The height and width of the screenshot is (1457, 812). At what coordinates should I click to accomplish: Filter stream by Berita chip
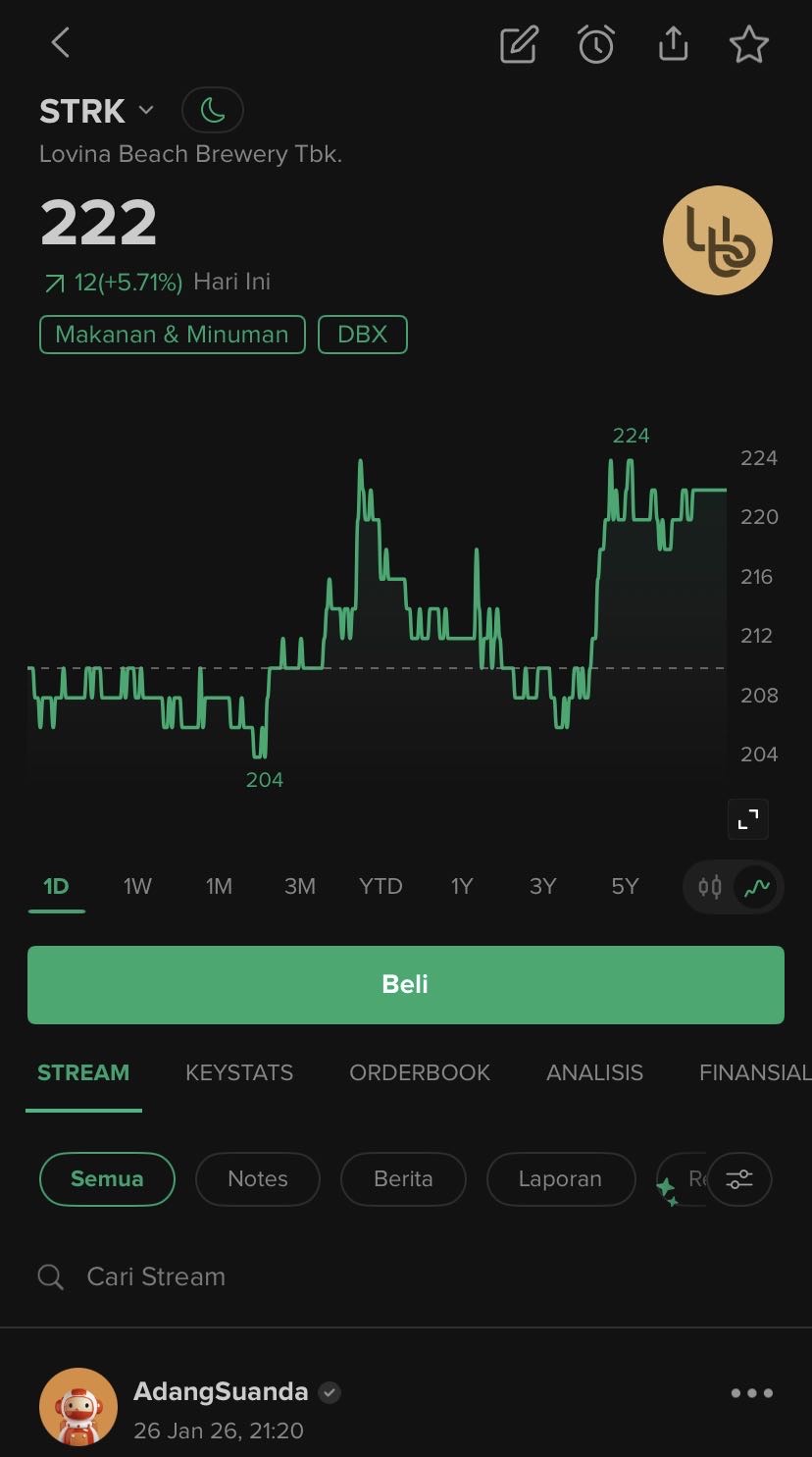pyautogui.click(x=403, y=1179)
